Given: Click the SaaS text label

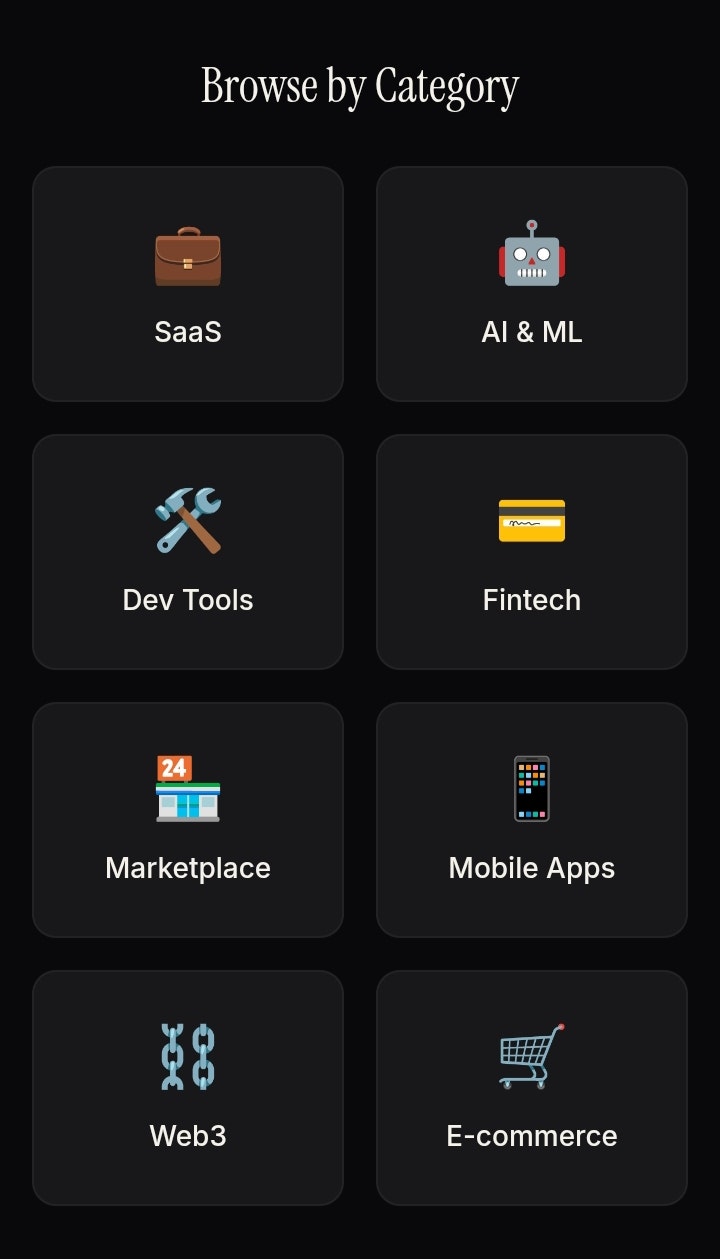Looking at the screenshot, I should point(187,331).
